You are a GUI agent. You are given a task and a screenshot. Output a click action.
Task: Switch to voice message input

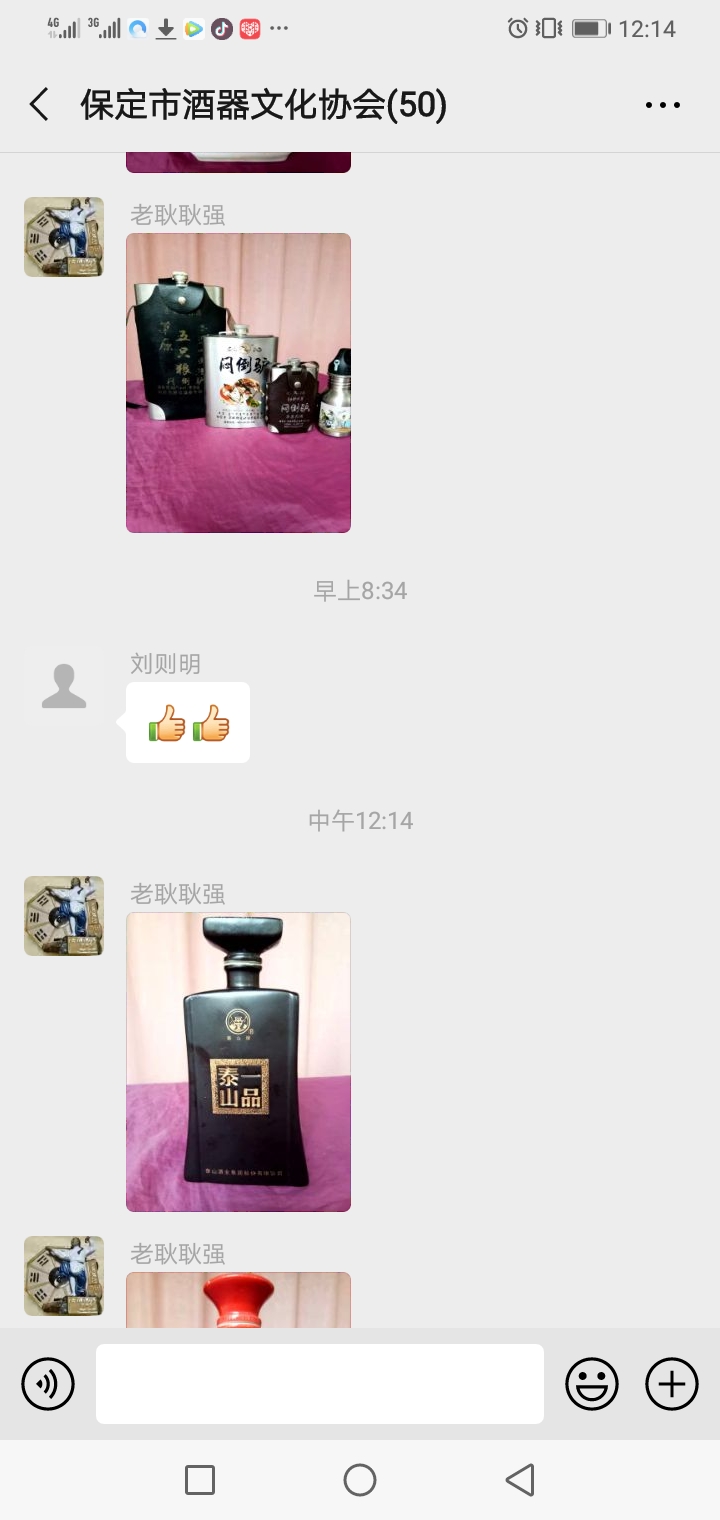pos(48,1384)
